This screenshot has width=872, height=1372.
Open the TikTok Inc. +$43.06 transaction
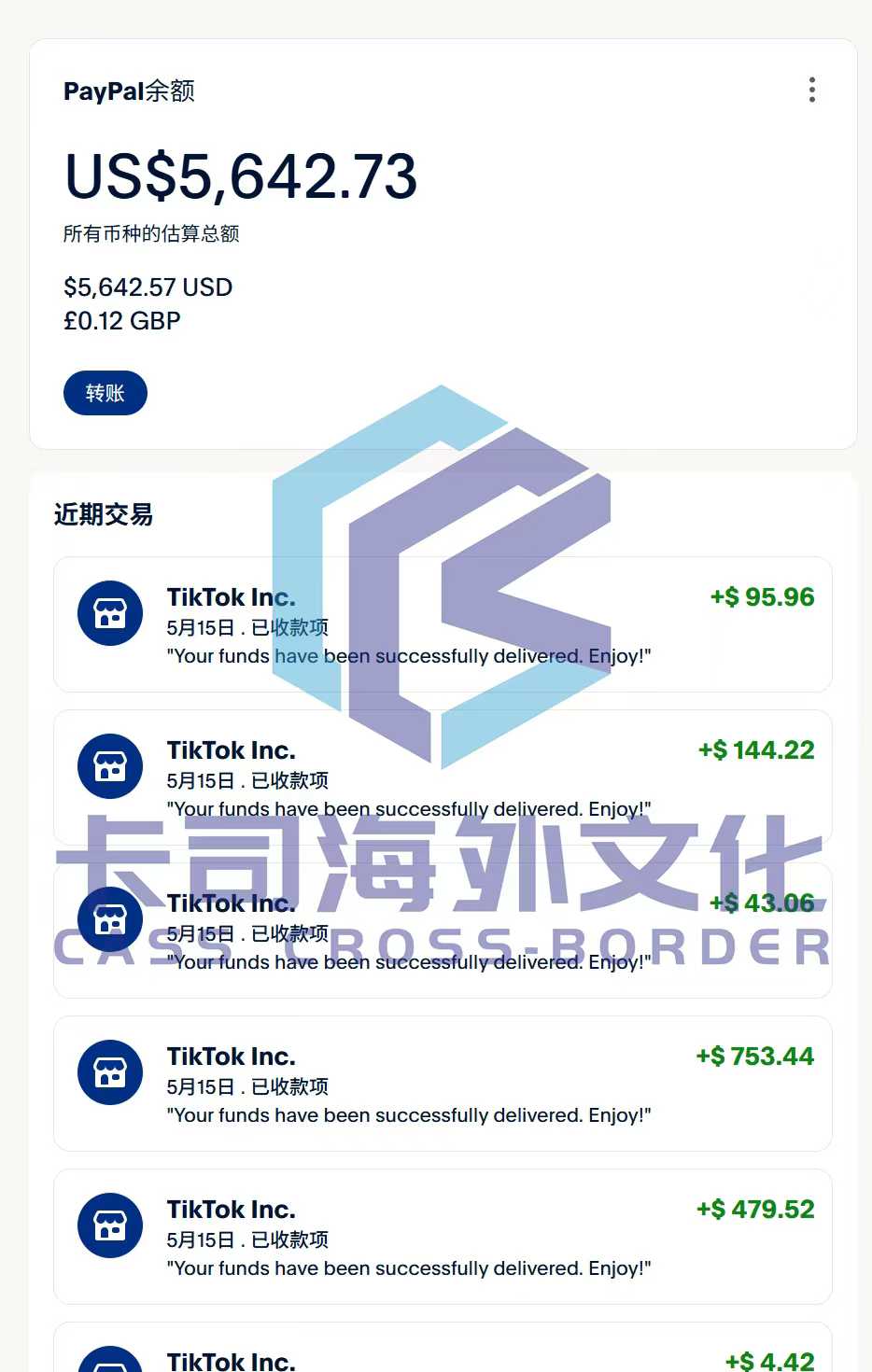(x=443, y=931)
